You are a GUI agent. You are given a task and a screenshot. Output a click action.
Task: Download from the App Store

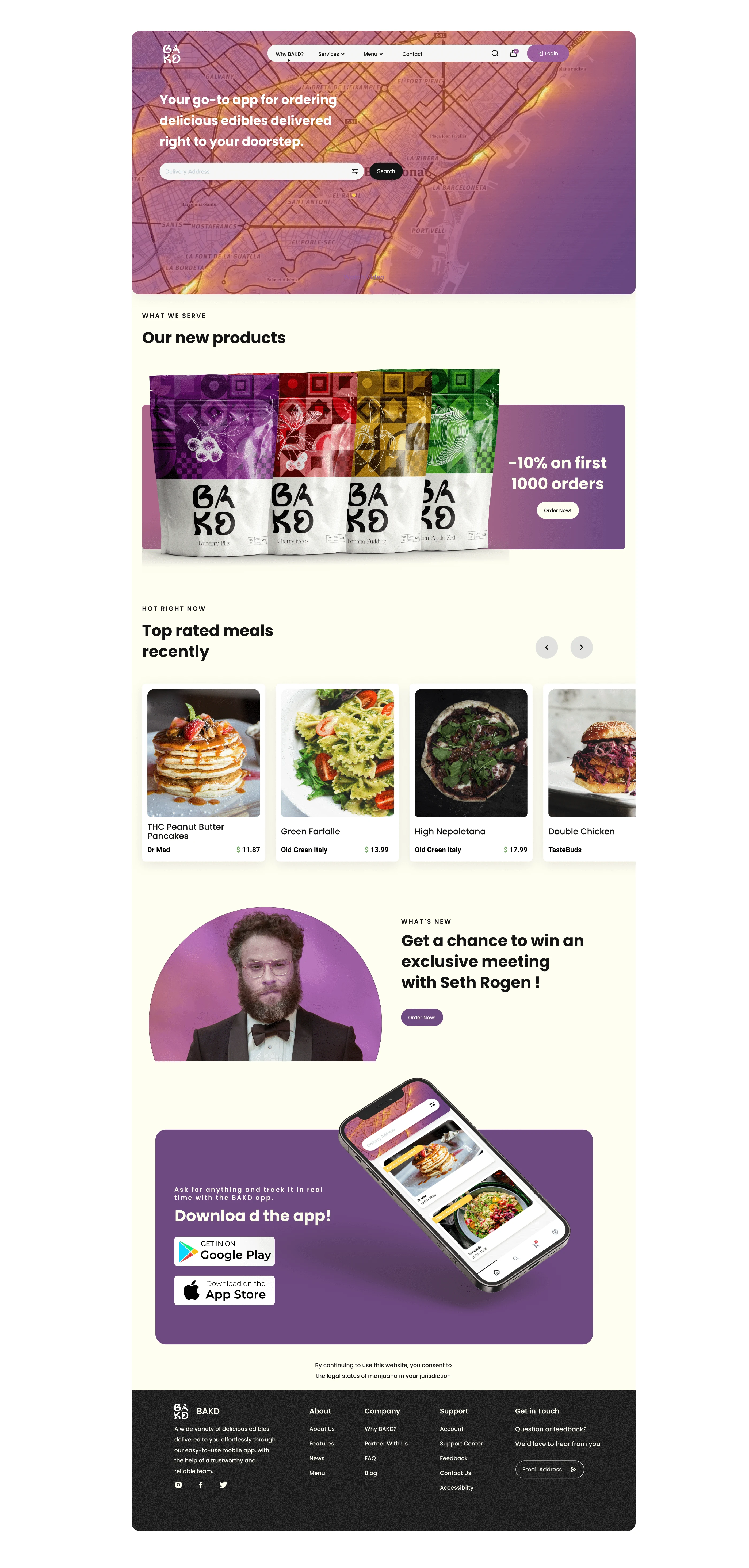[x=224, y=1290]
